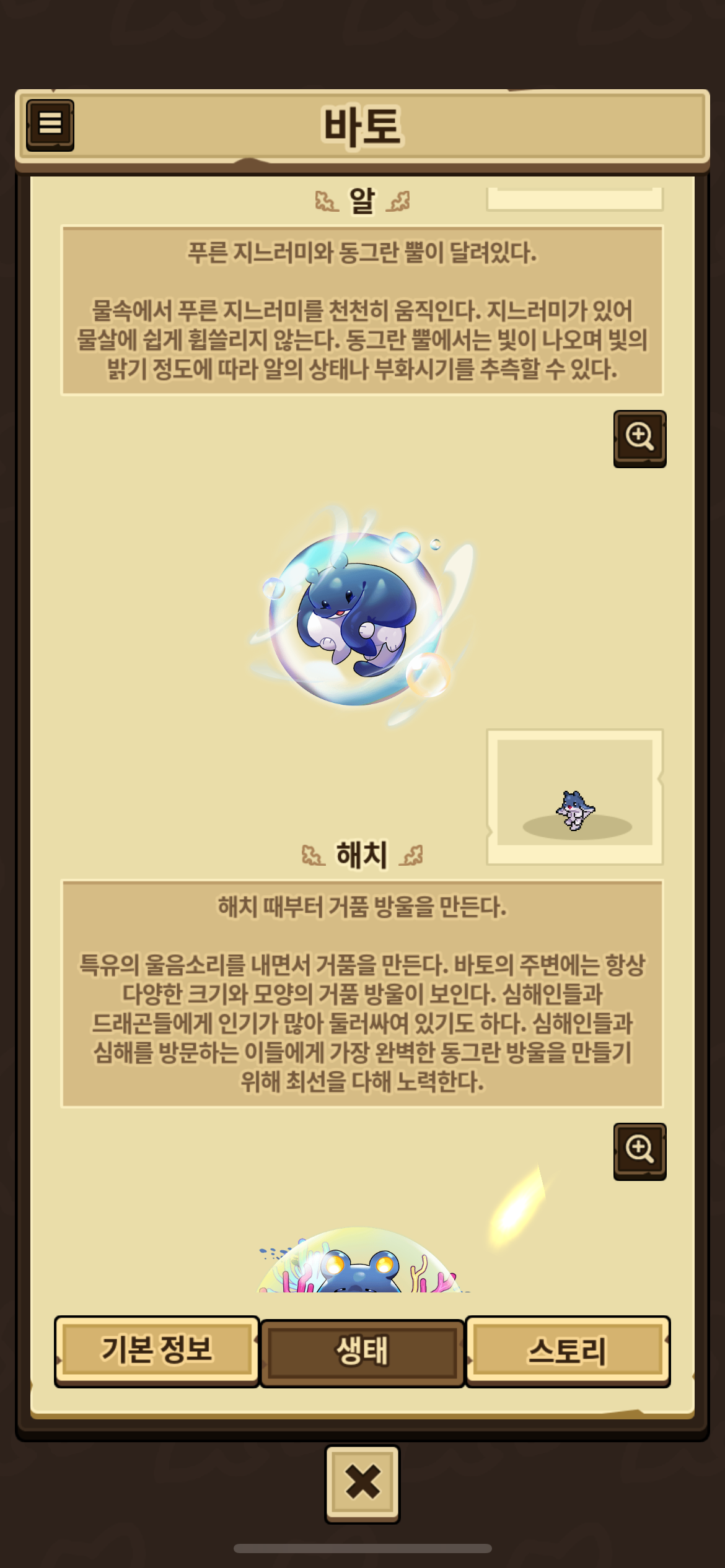725x1568 pixels.
Task: Select the 생태 tab
Action: 362,1352
